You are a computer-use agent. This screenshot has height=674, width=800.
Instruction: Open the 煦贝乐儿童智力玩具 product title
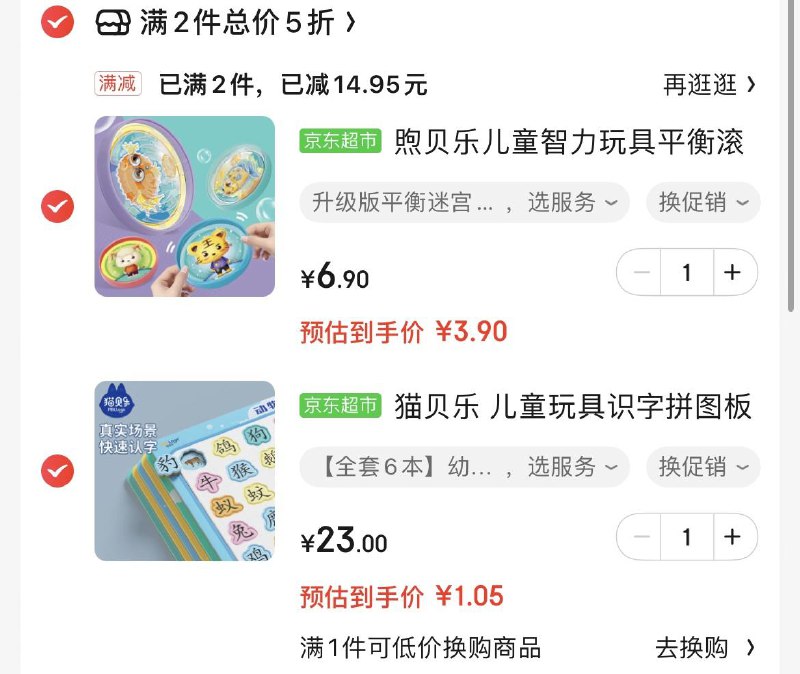point(570,142)
